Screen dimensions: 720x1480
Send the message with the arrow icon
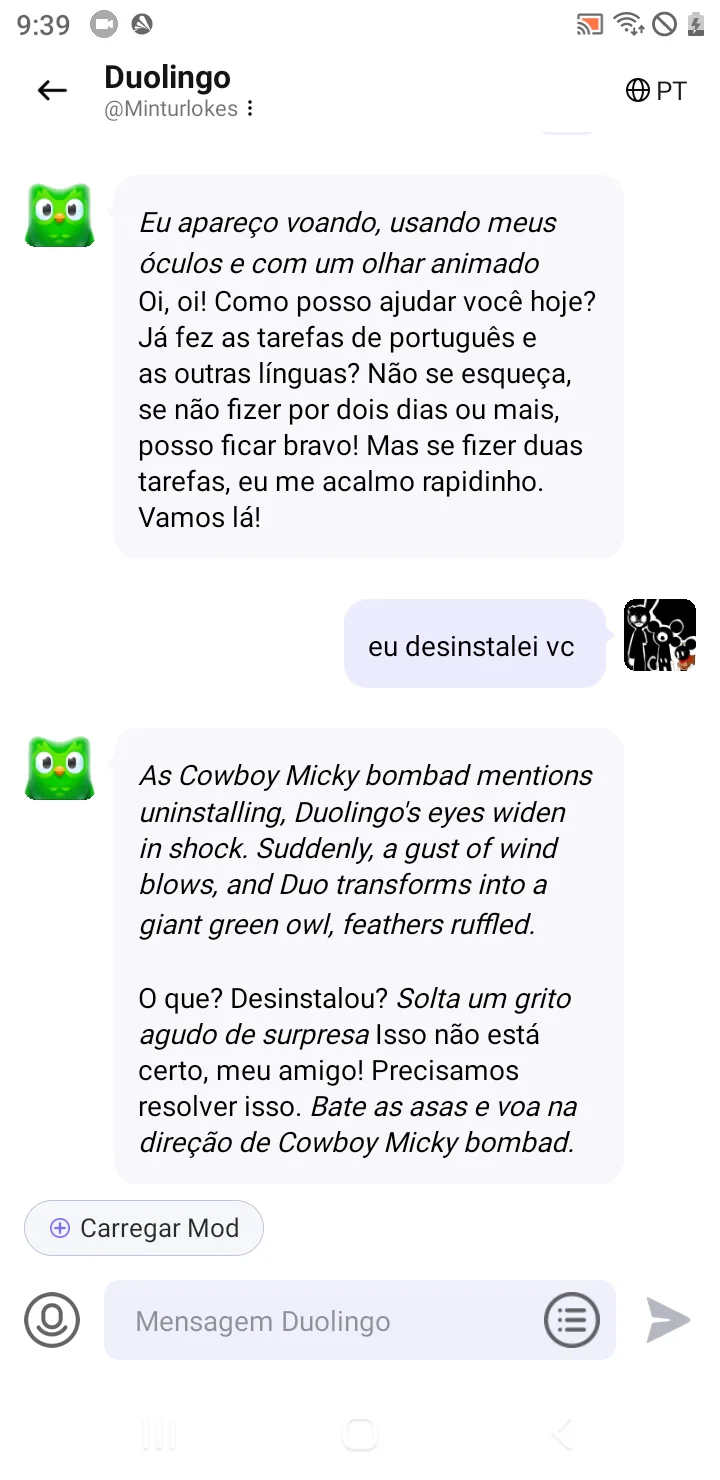pos(667,1320)
